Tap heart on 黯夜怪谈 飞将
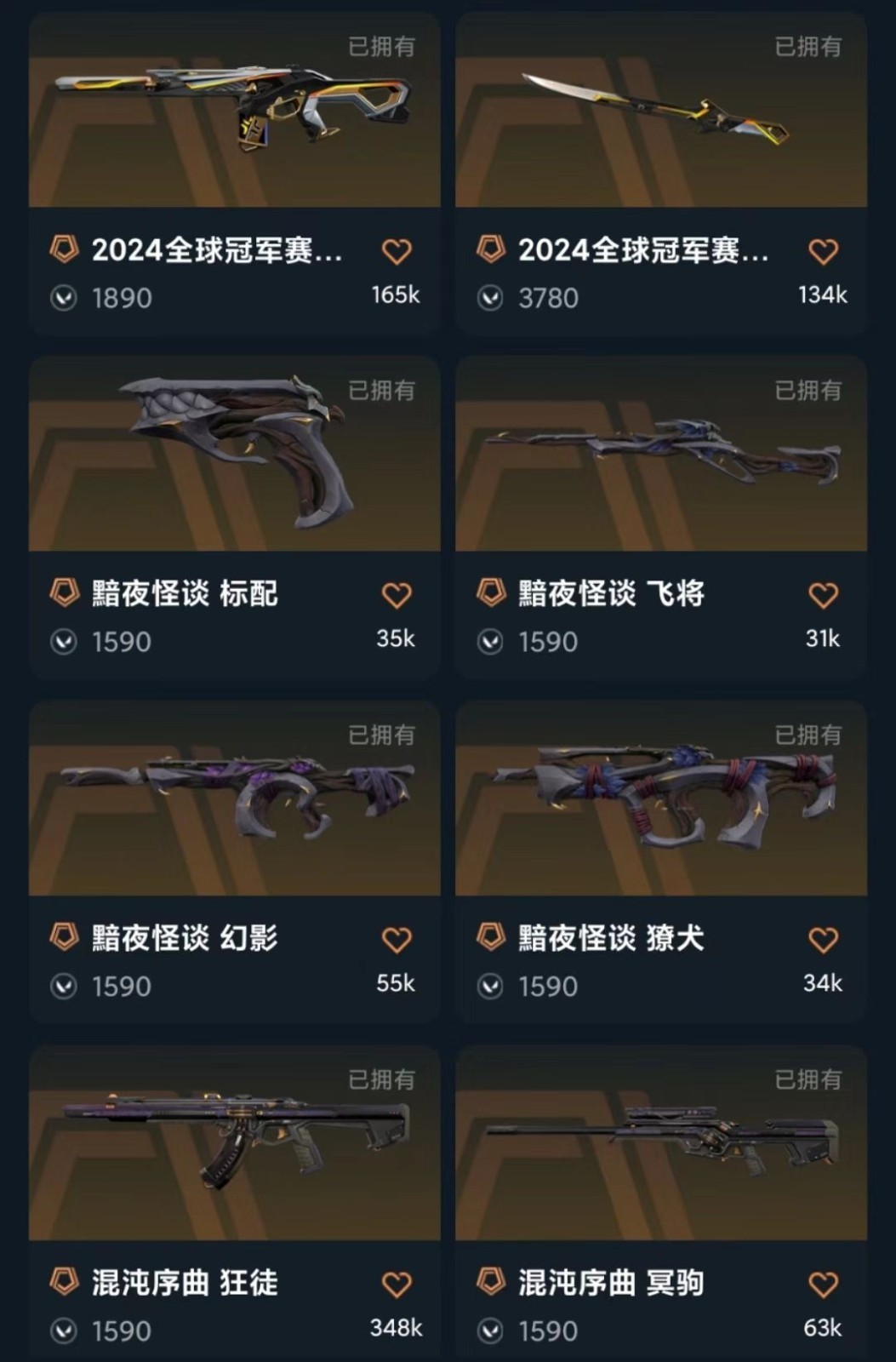The width and height of the screenshot is (896, 1362). [x=823, y=595]
